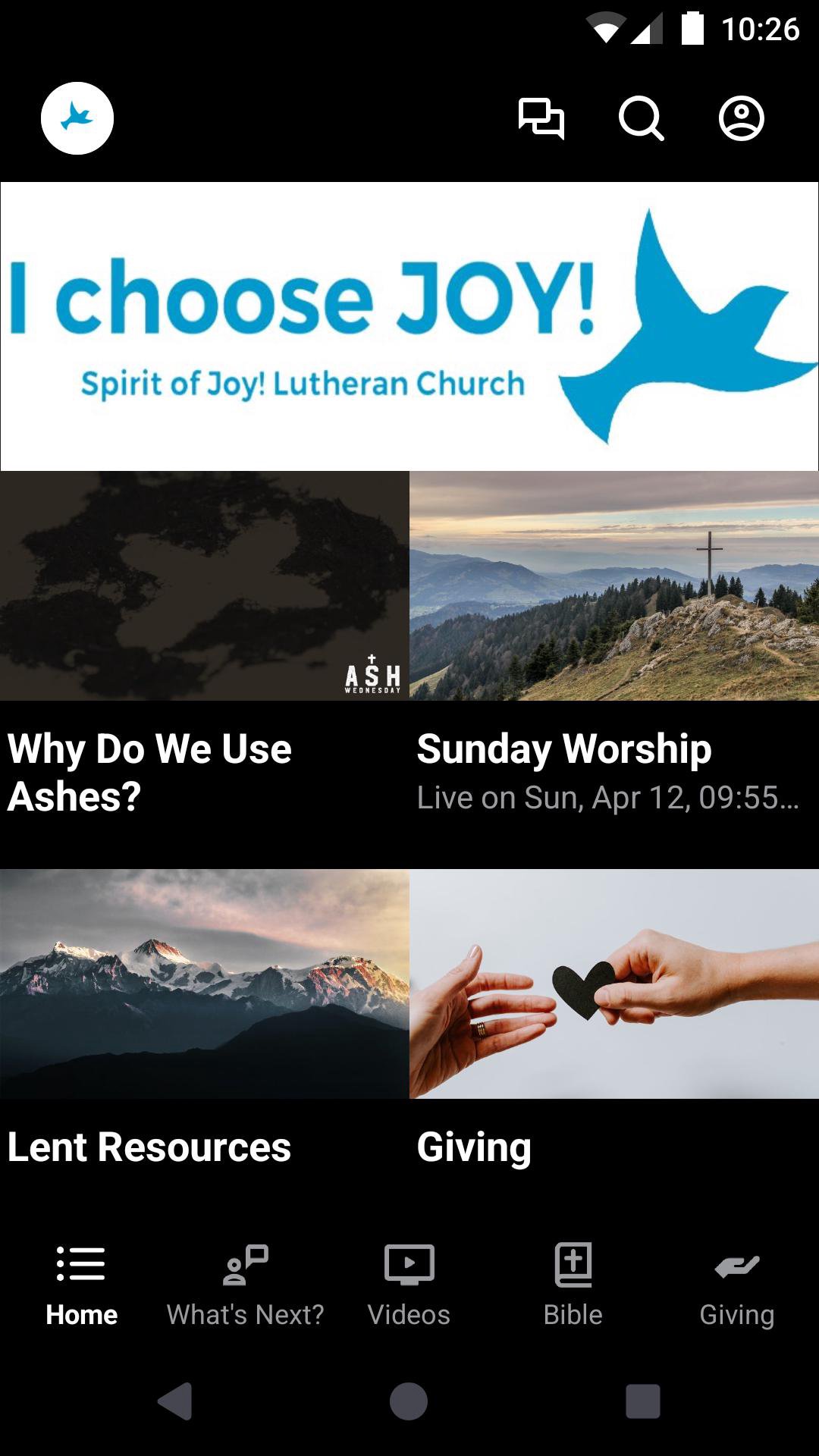The height and width of the screenshot is (1456, 819).
Task: Switch to the What's Next? tab
Action: click(245, 1283)
